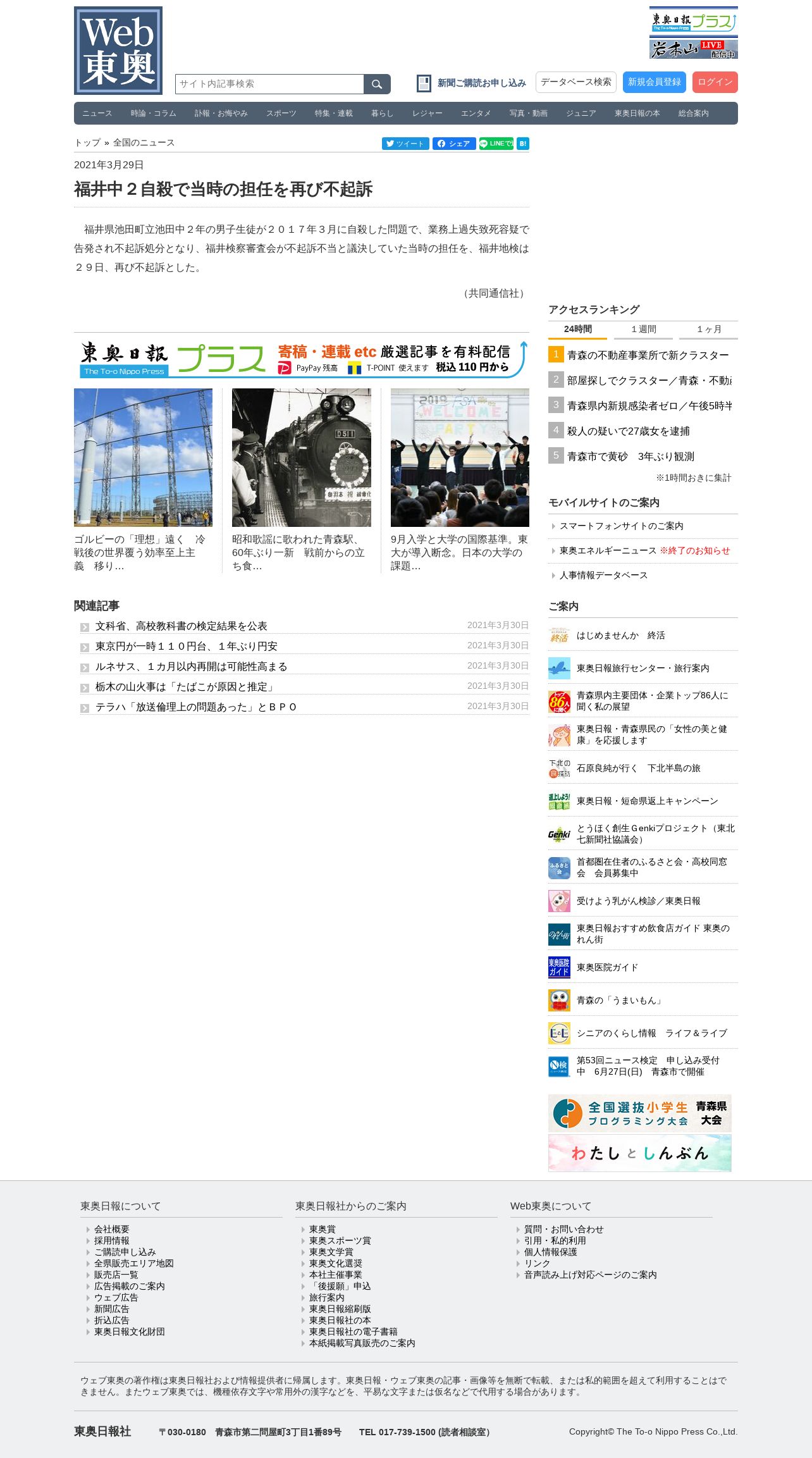Open the ログイン login button
The width and height of the screenshot is (812, 1458).
tap(715, 82)
